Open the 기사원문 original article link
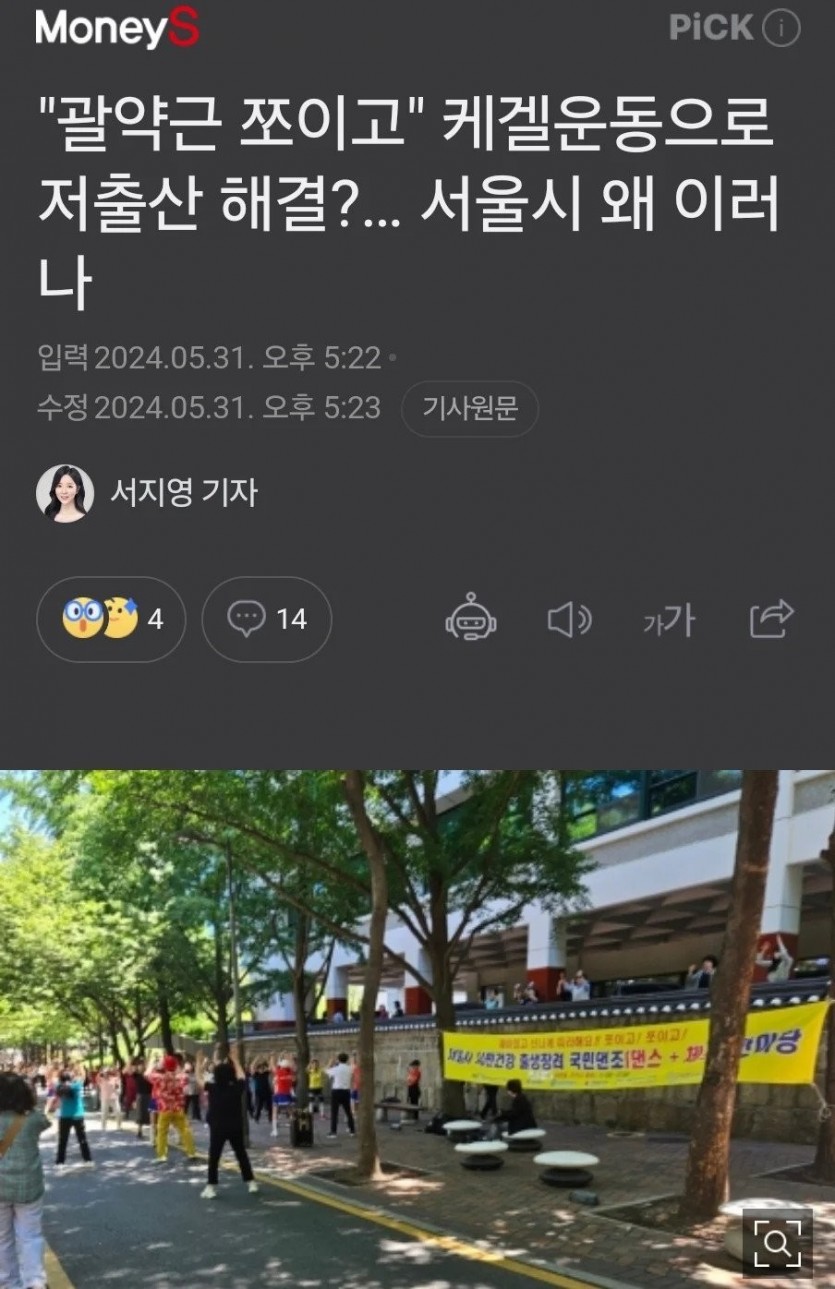The image size is (835, 1289). coord(470,408)
